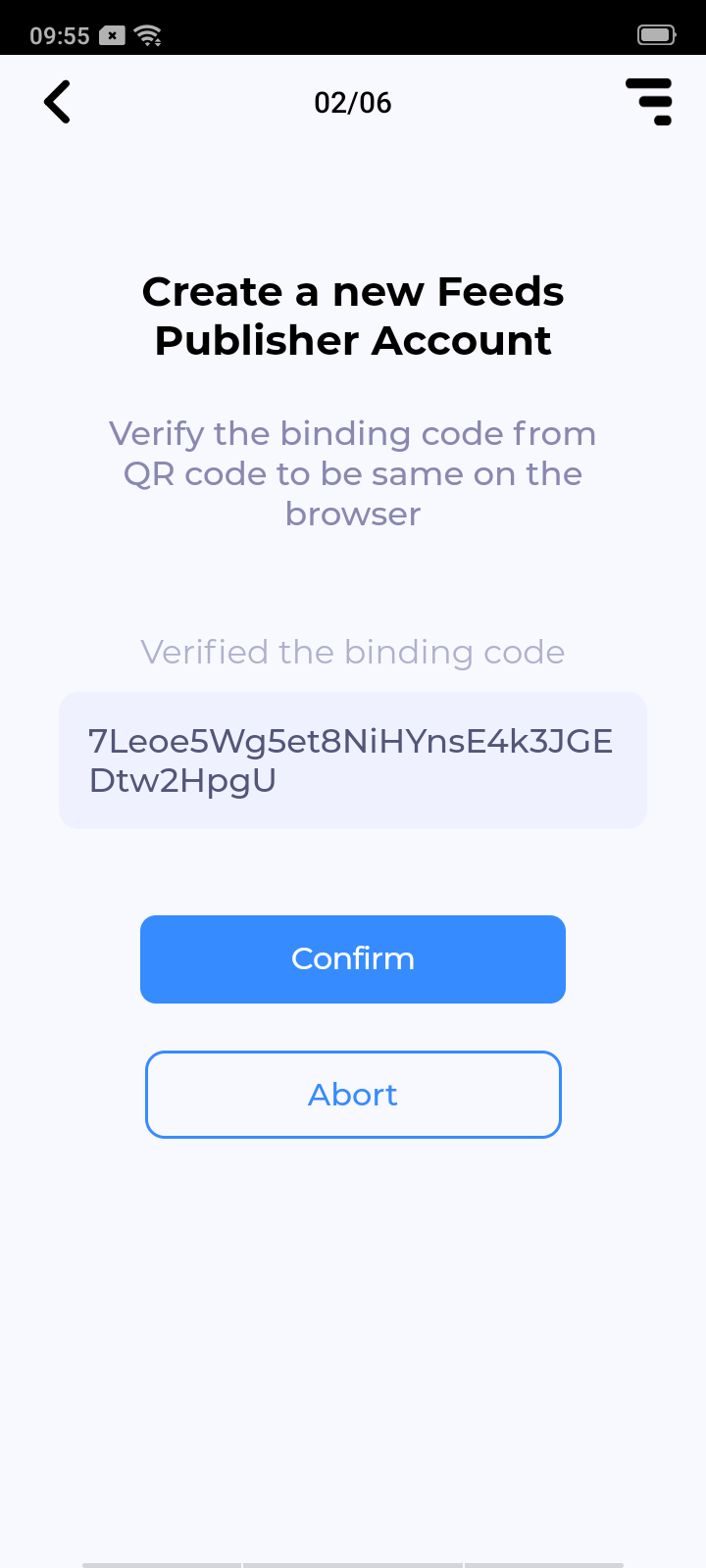Open the menu icon at top right
This screenshot has width=706, height=1568.
click(649, 102)
